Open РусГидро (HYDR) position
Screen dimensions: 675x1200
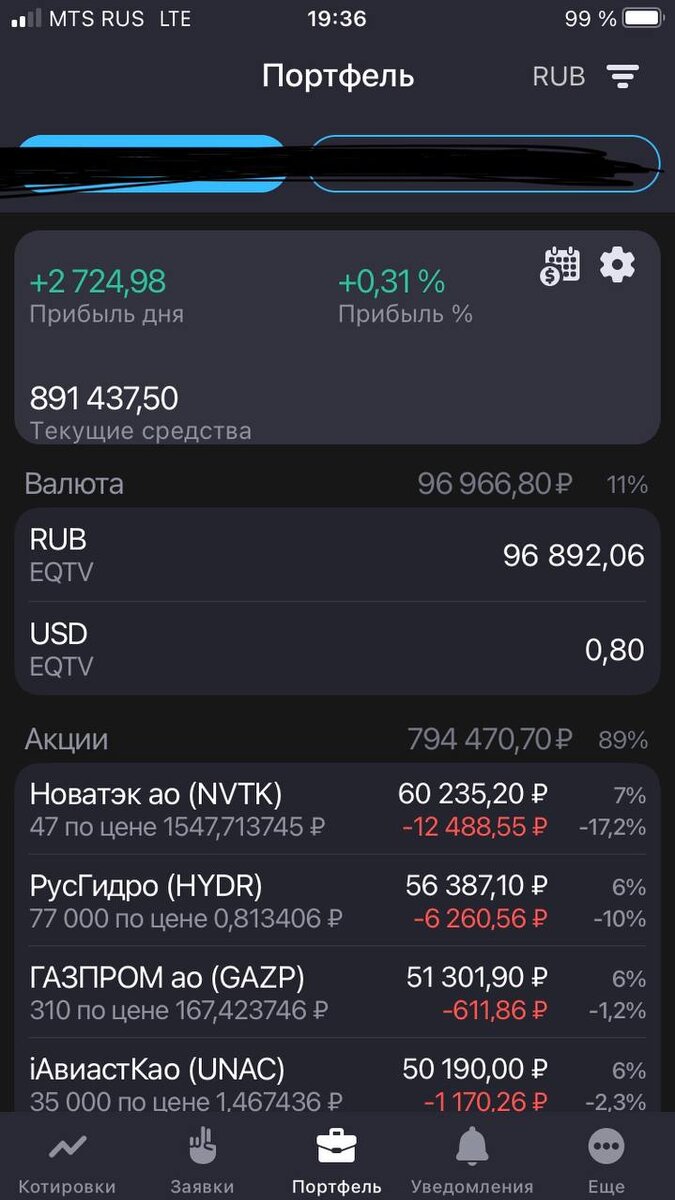(x=337, y=901)
